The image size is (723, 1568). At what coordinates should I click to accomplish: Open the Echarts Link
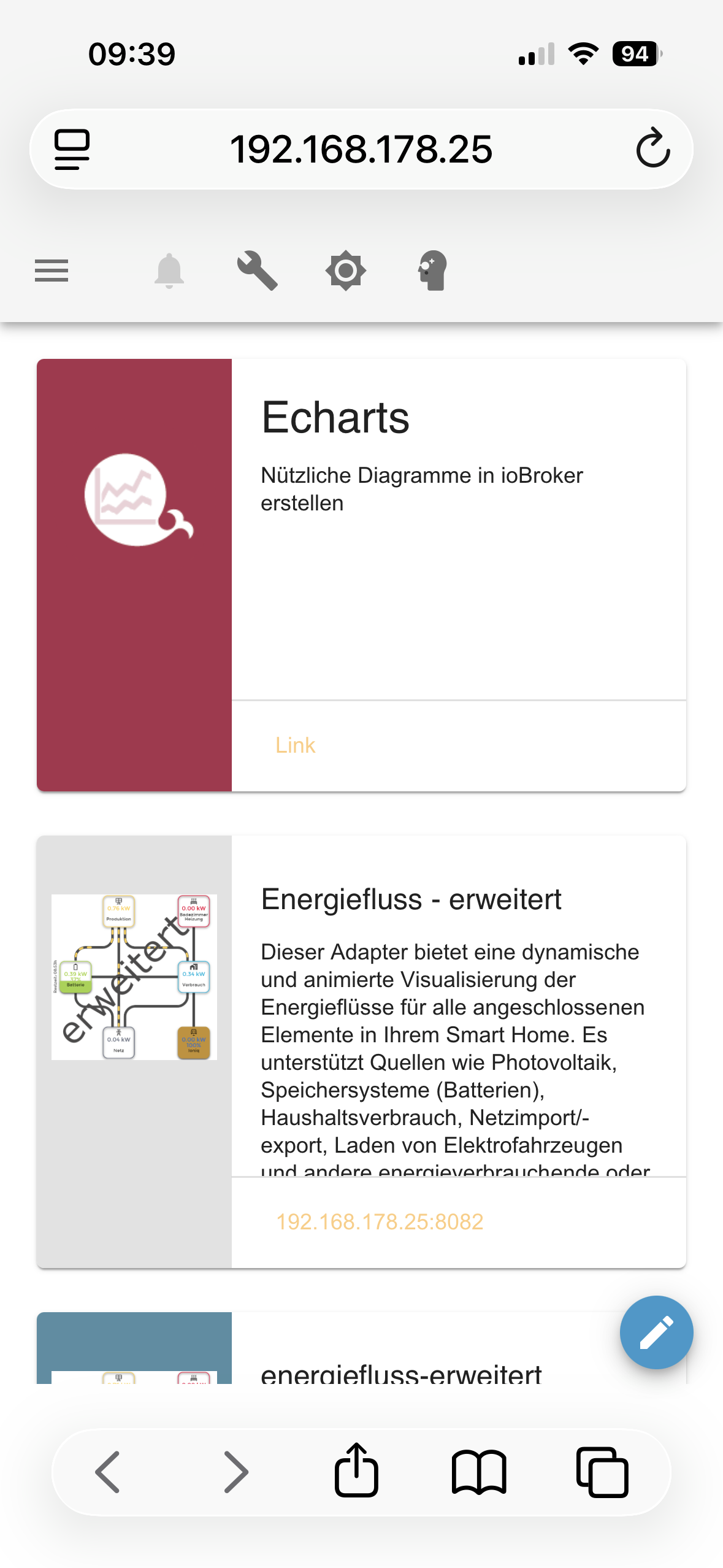(x=295, y=745)
